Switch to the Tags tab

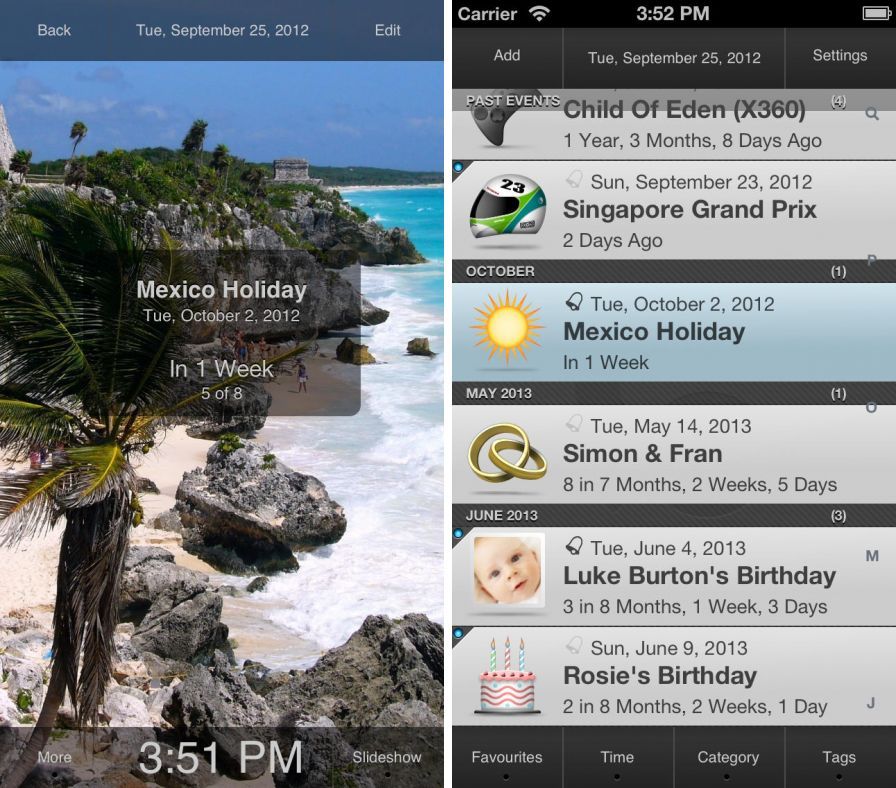tap(839, 758)
